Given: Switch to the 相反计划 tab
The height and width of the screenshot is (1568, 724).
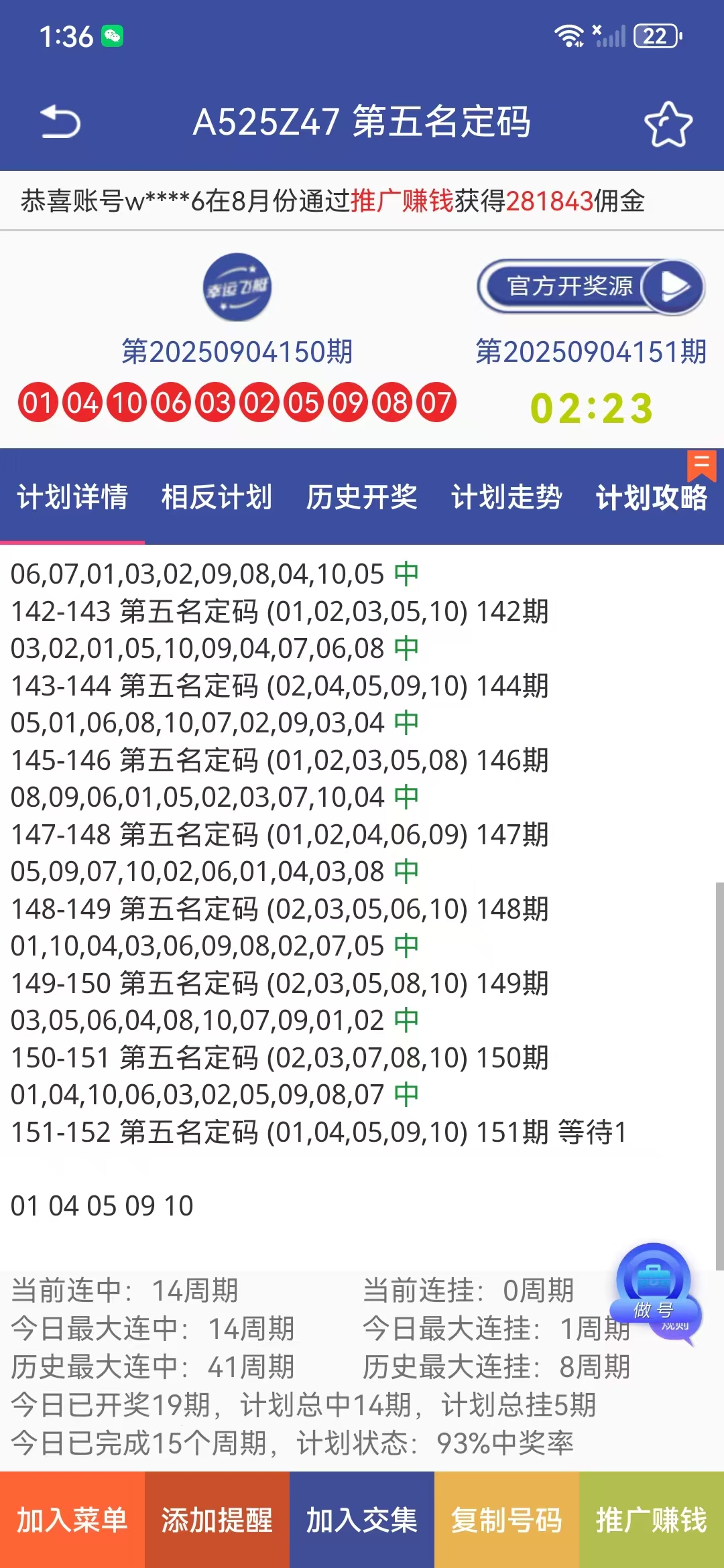Looking at the screenshot, I should click(217, 497).
